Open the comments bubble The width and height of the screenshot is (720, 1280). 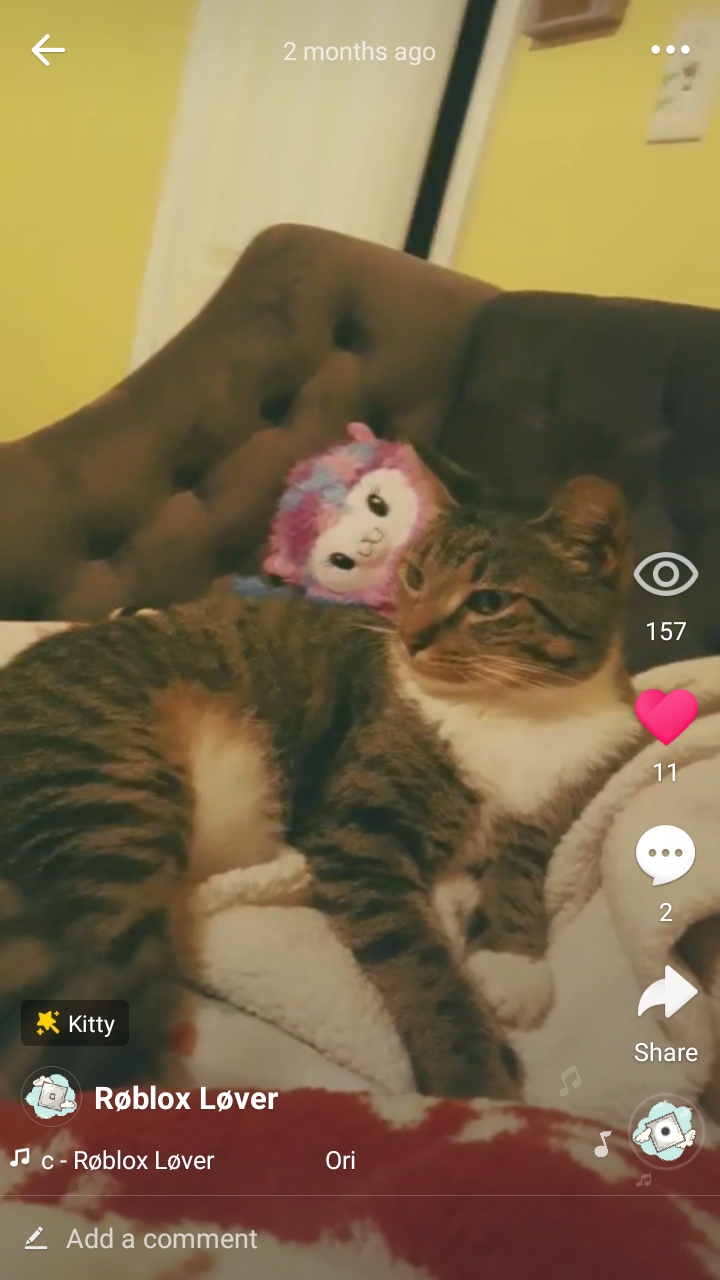click(x=666, y=856)
